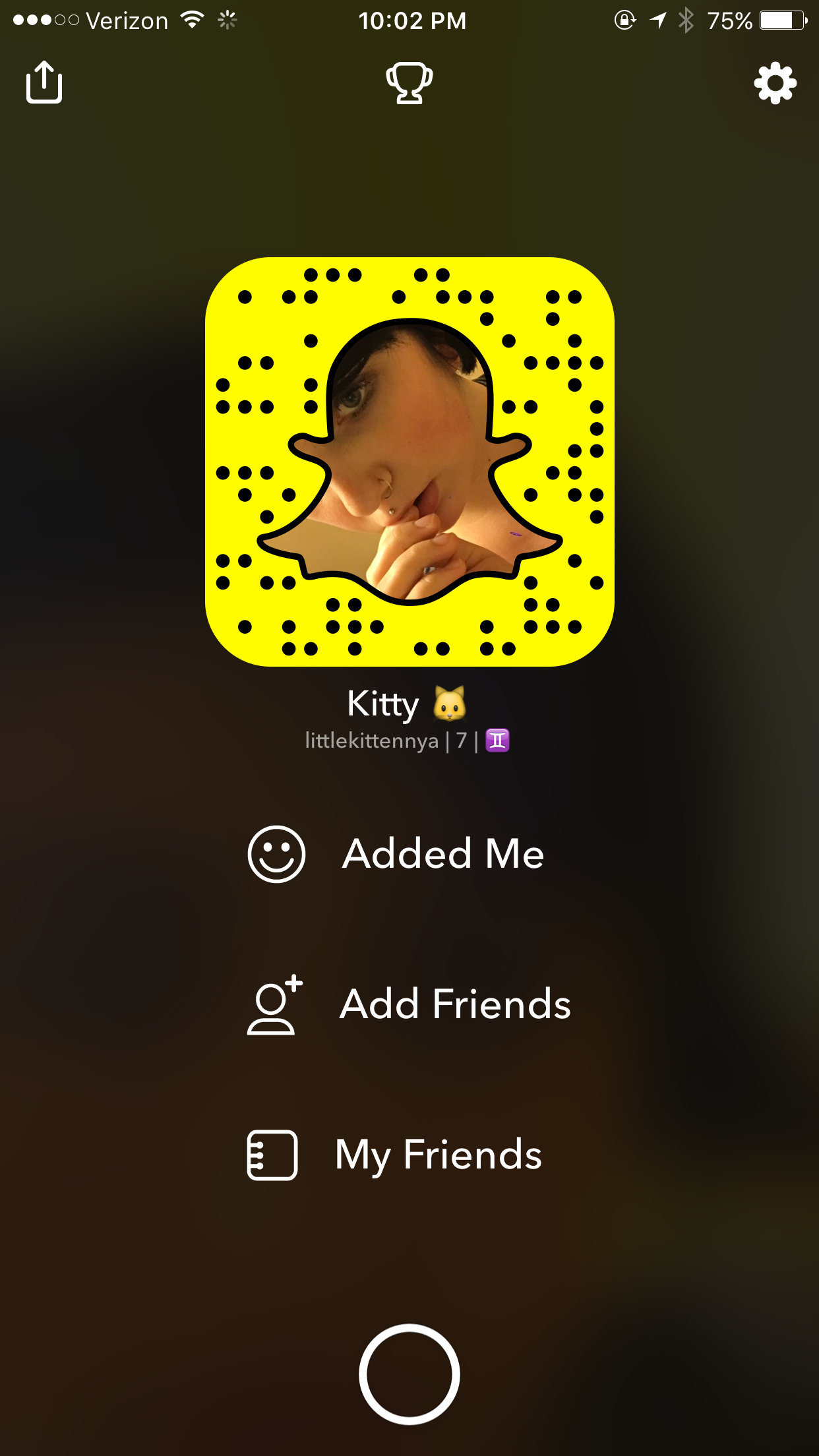Share profile via the share icon
This screenshot has width=819, height=1456.
[44, 82]
